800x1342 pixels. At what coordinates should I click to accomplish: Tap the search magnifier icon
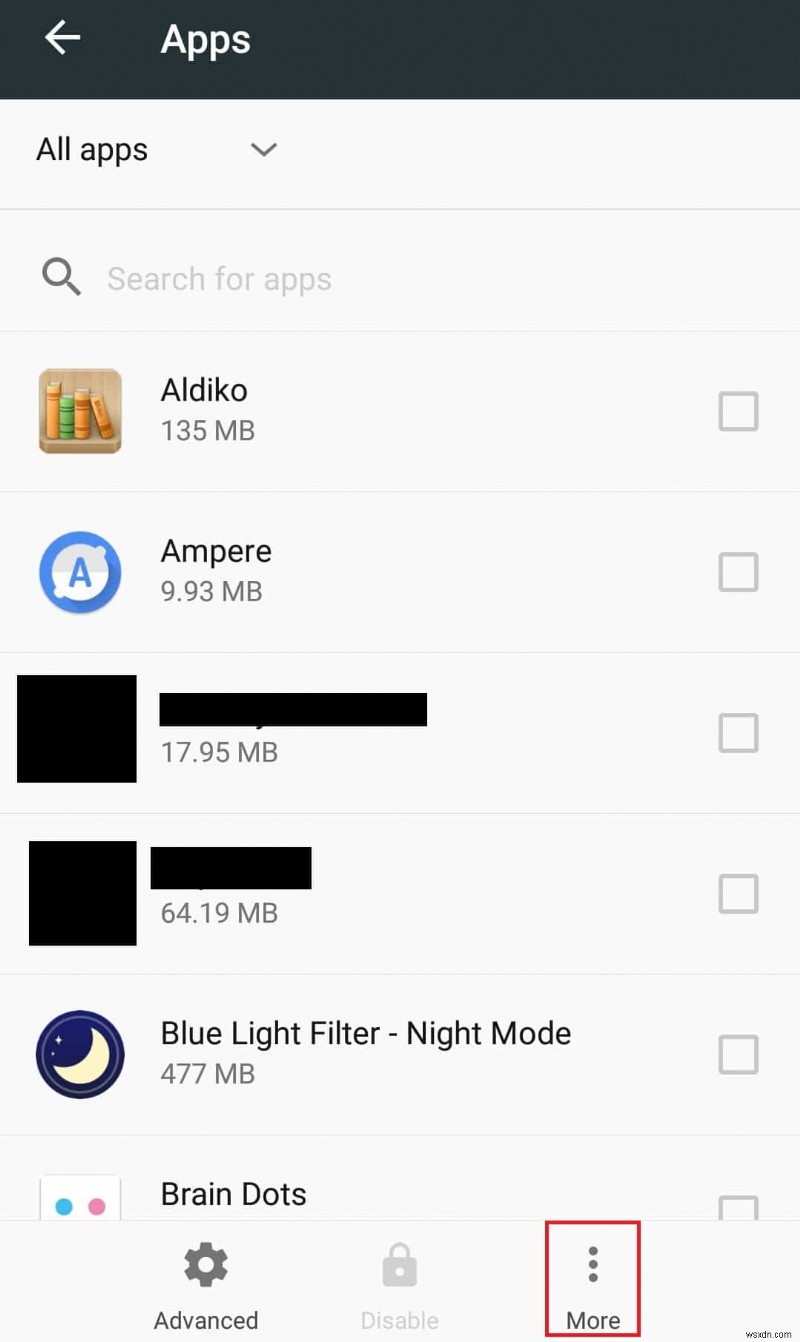pos(61,278)
